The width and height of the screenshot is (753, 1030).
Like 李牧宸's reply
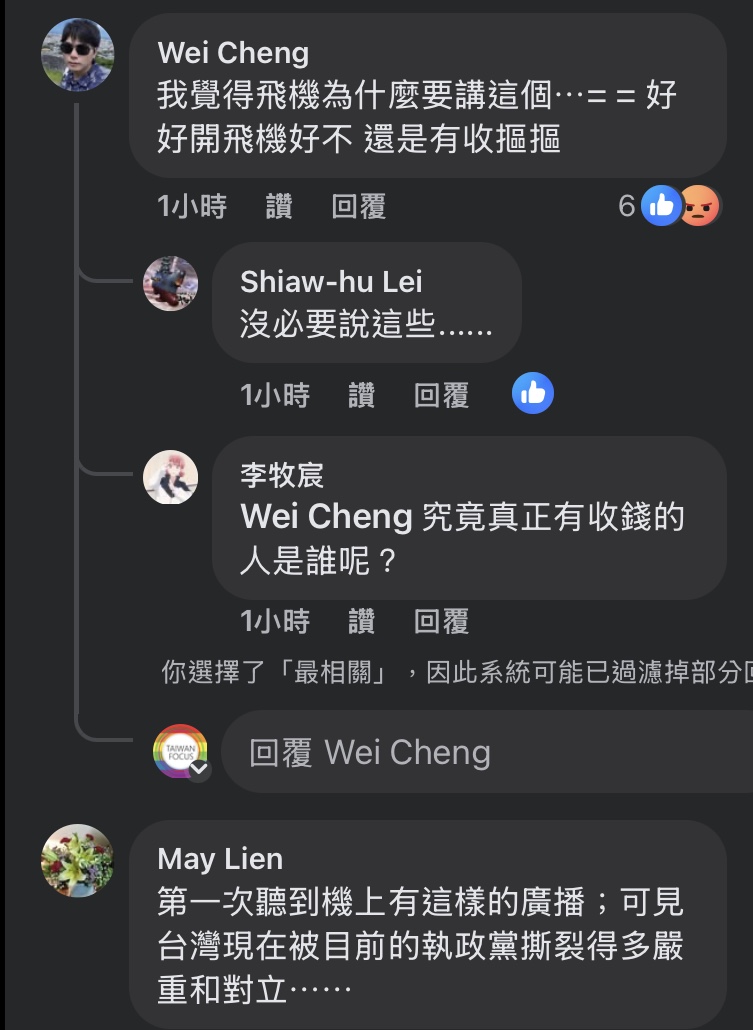(361, 622)
